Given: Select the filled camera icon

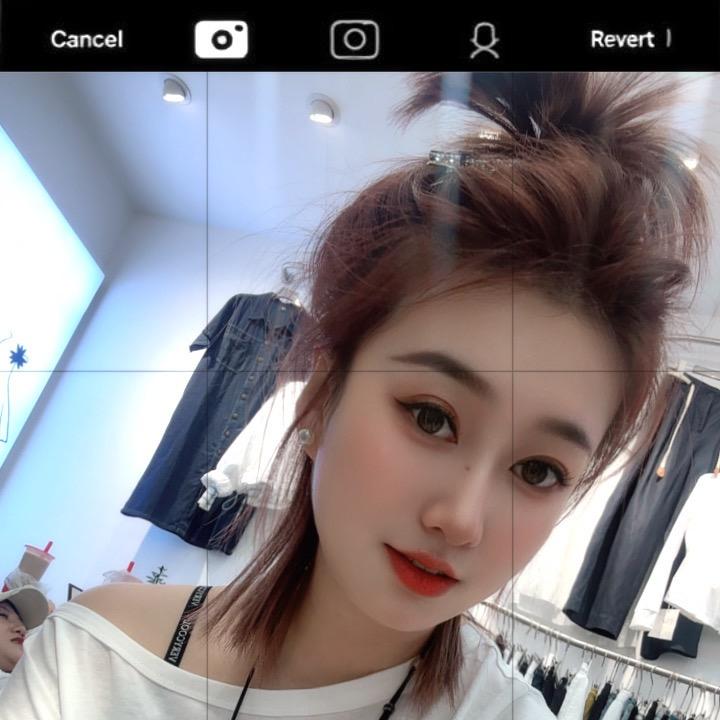Looking at the screenshot, I should [x=221, y=39].
